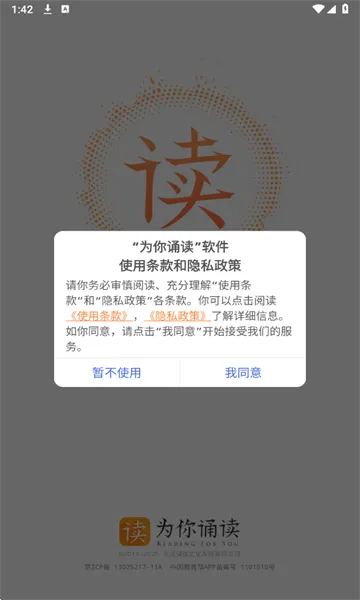The image size is (360, 600).
Task: Decline with 暂不使用 button
Action: point(117,373)
